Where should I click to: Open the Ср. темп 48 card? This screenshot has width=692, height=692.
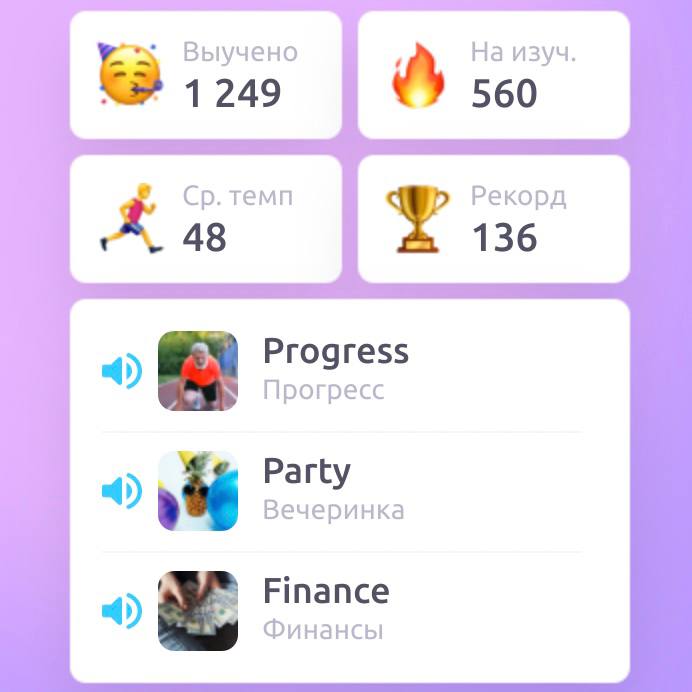coord(205,219)
